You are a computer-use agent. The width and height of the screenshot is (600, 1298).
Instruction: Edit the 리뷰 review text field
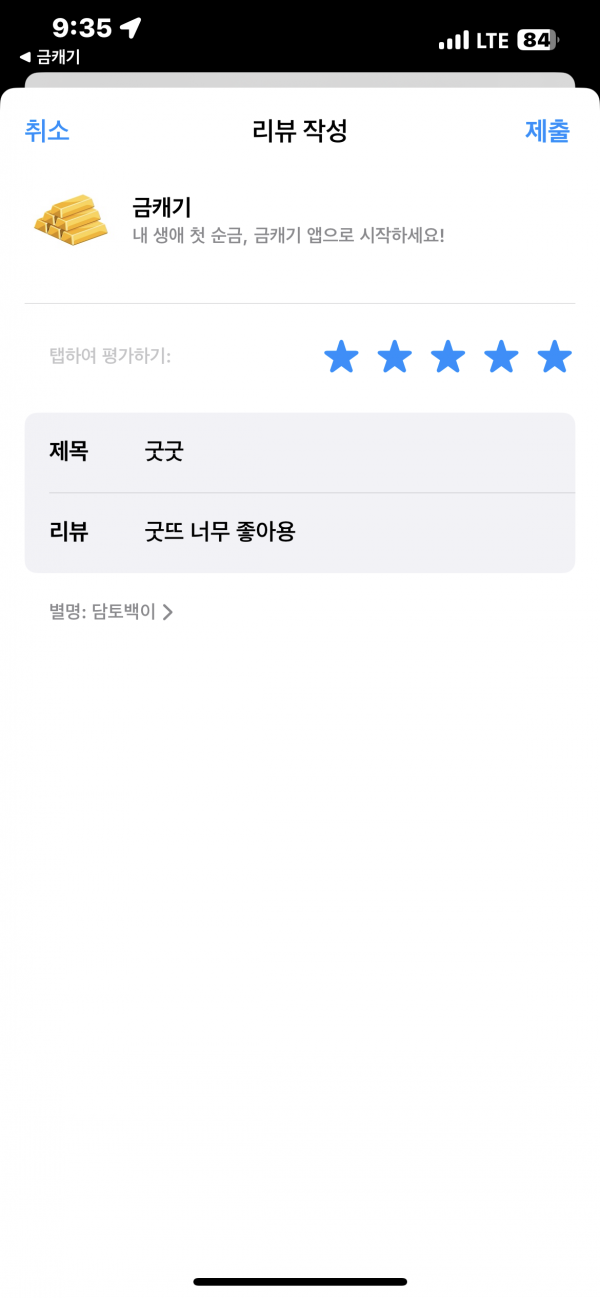[300, 532]
